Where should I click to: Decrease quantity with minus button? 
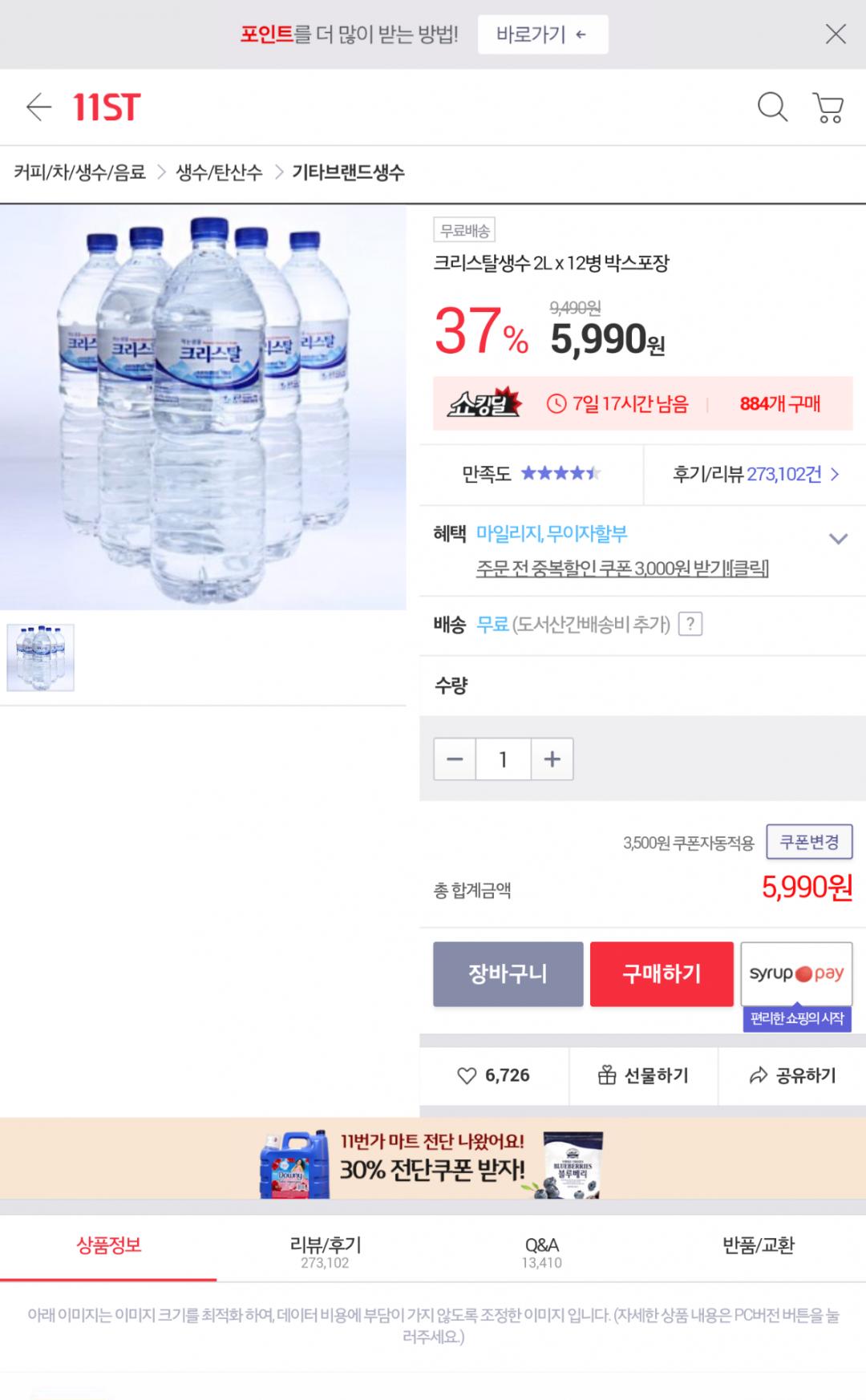pyautogui.click(x=455, y=759)
